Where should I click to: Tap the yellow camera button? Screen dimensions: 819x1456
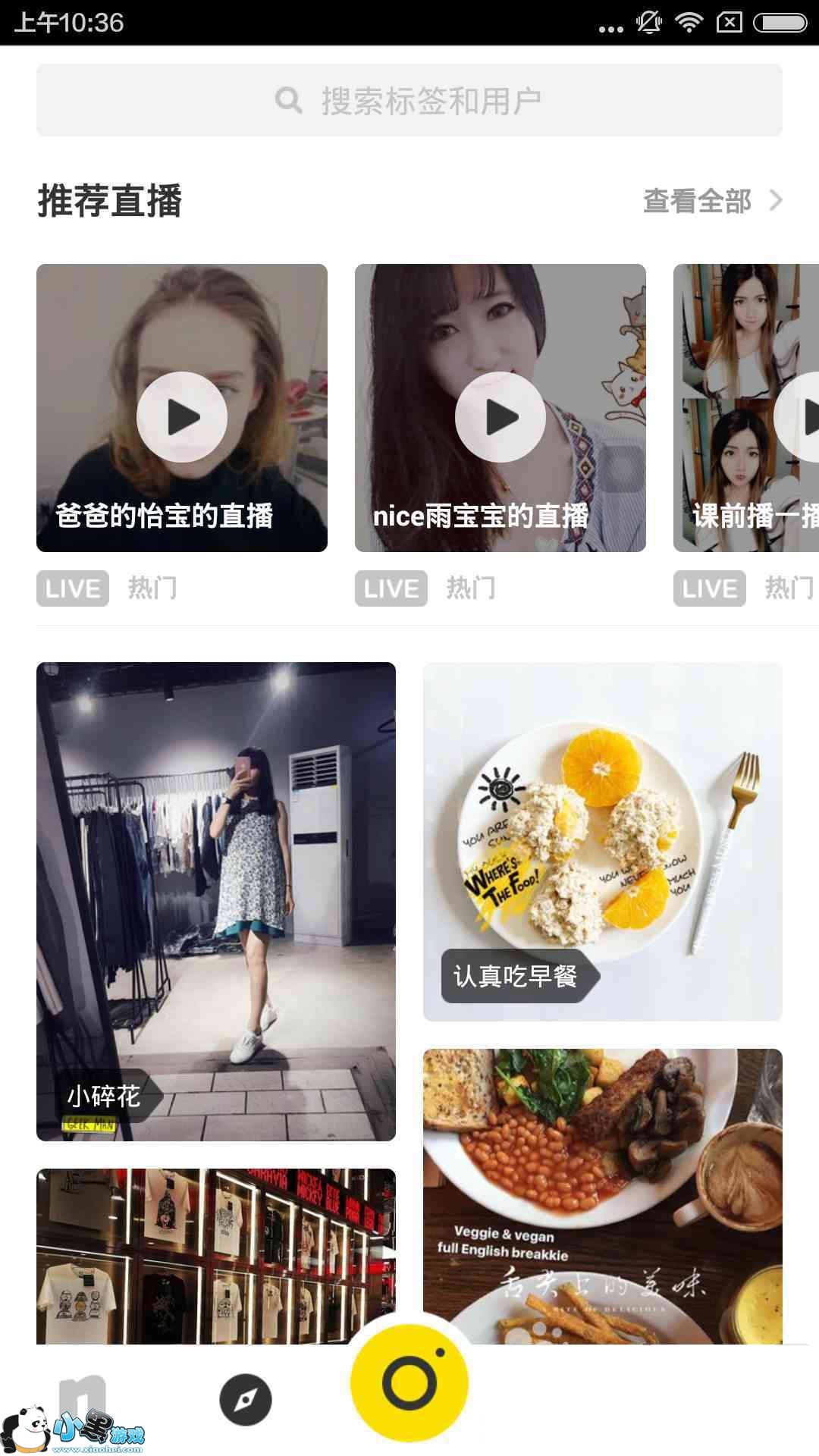pos(409,1382)
